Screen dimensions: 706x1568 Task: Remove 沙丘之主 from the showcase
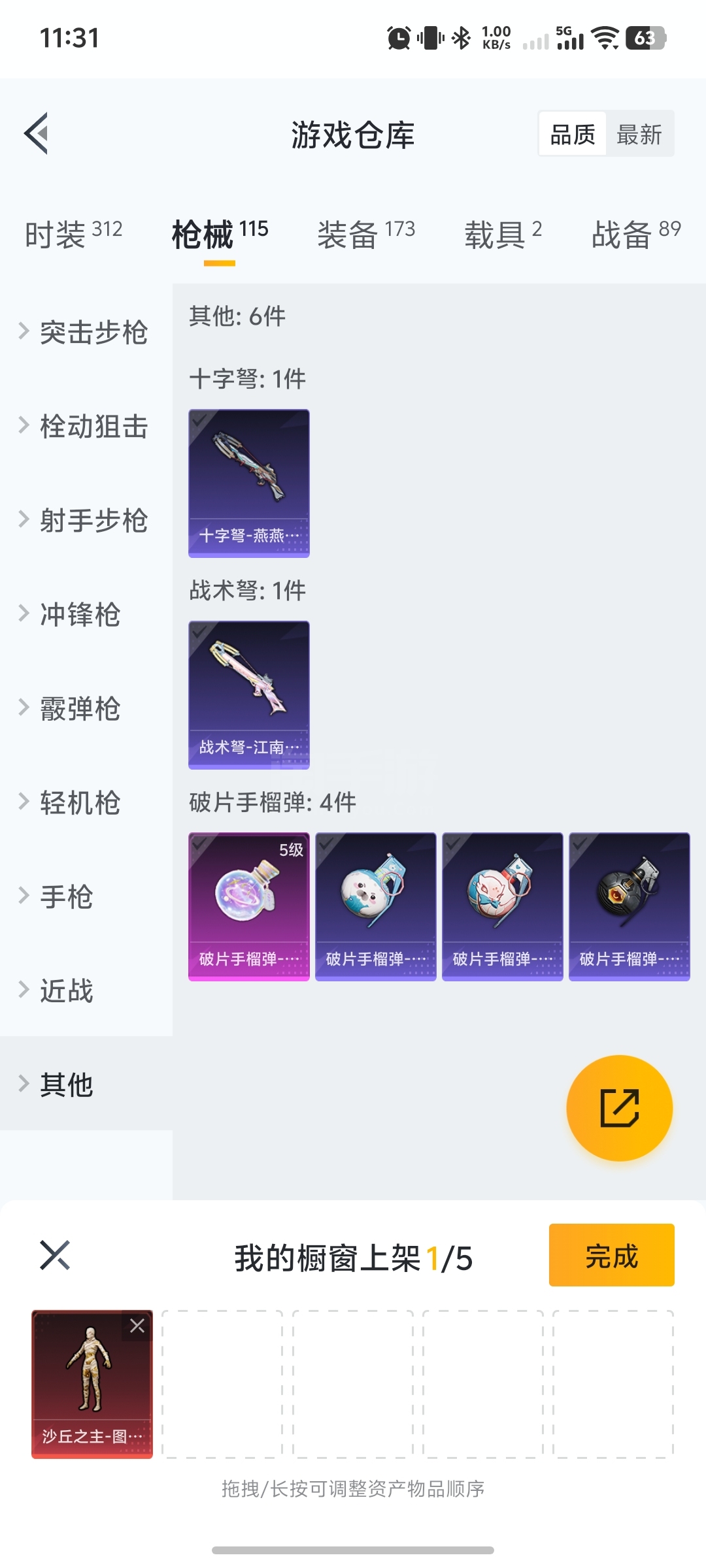coord(137,1326)
